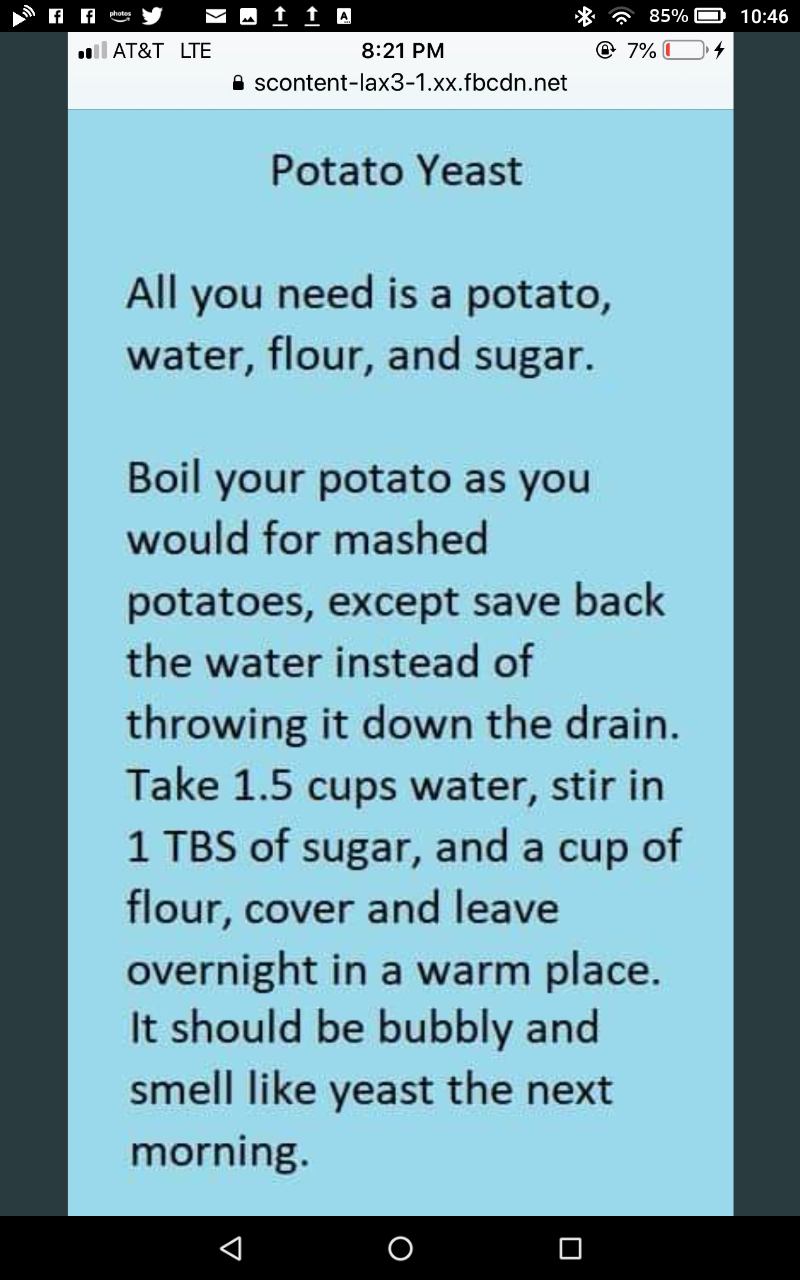Screen dimensions: 800x1280
Task: Go back with the navigation bar arrow
Action: tap(231, 1248)
